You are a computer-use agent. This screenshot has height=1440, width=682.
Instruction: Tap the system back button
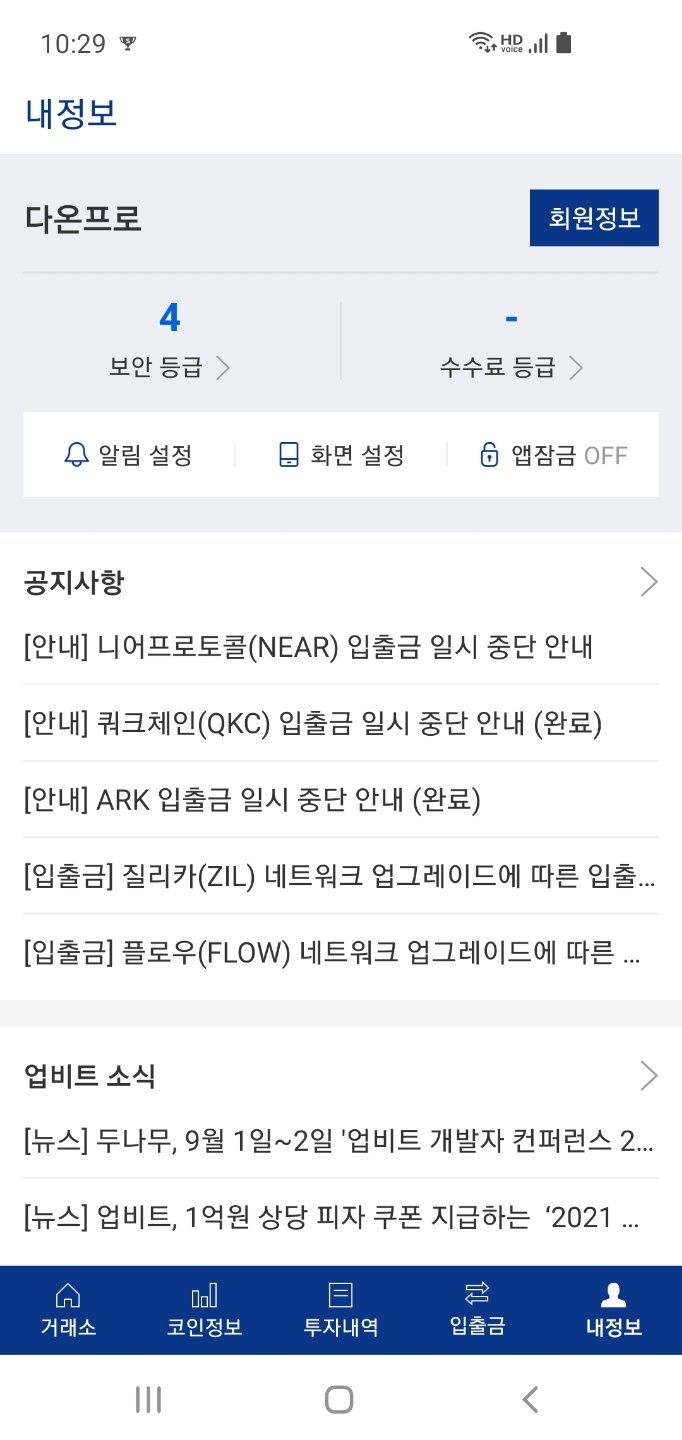click(x=530, y=1400)
